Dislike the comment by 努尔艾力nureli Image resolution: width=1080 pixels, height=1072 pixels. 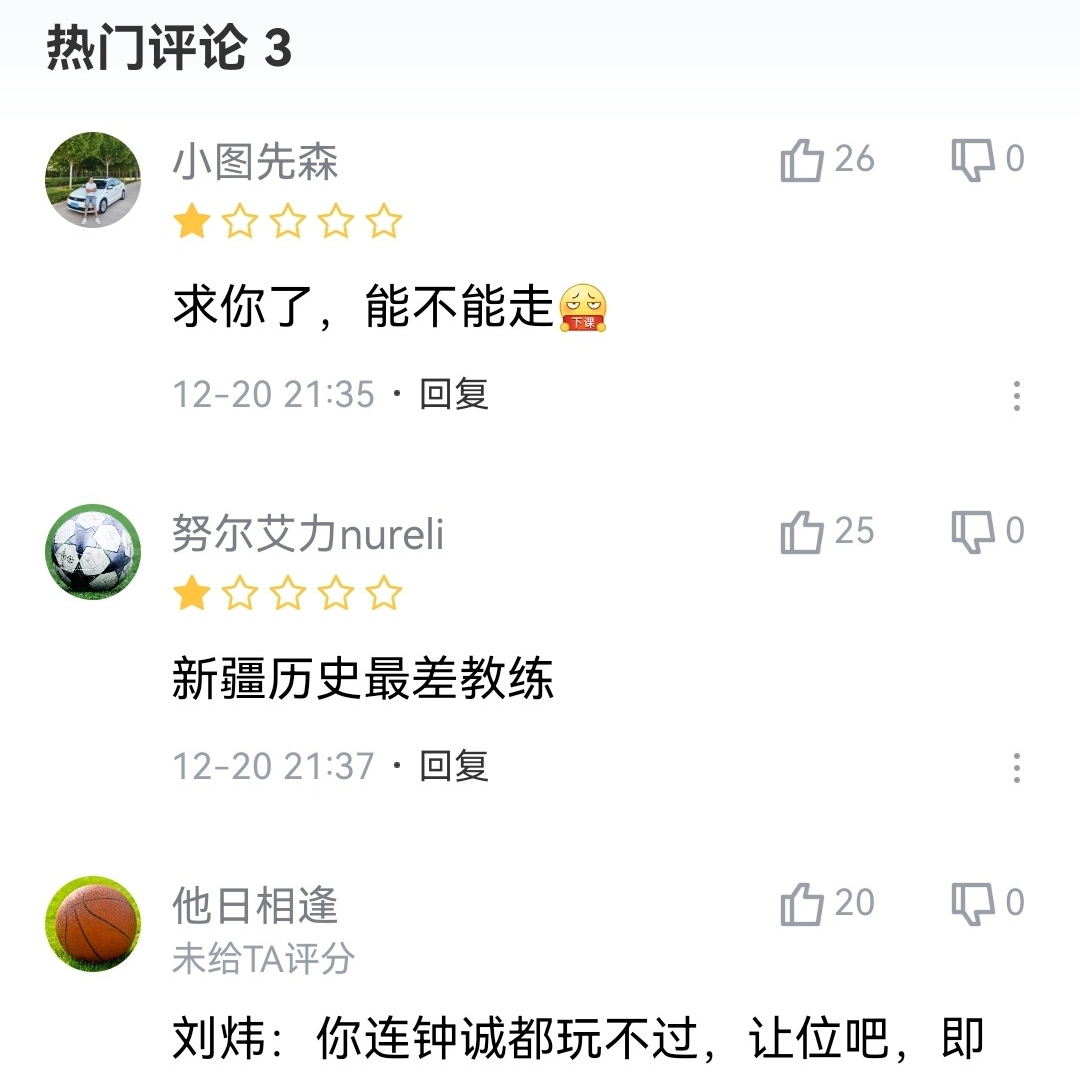pos(973,532)
